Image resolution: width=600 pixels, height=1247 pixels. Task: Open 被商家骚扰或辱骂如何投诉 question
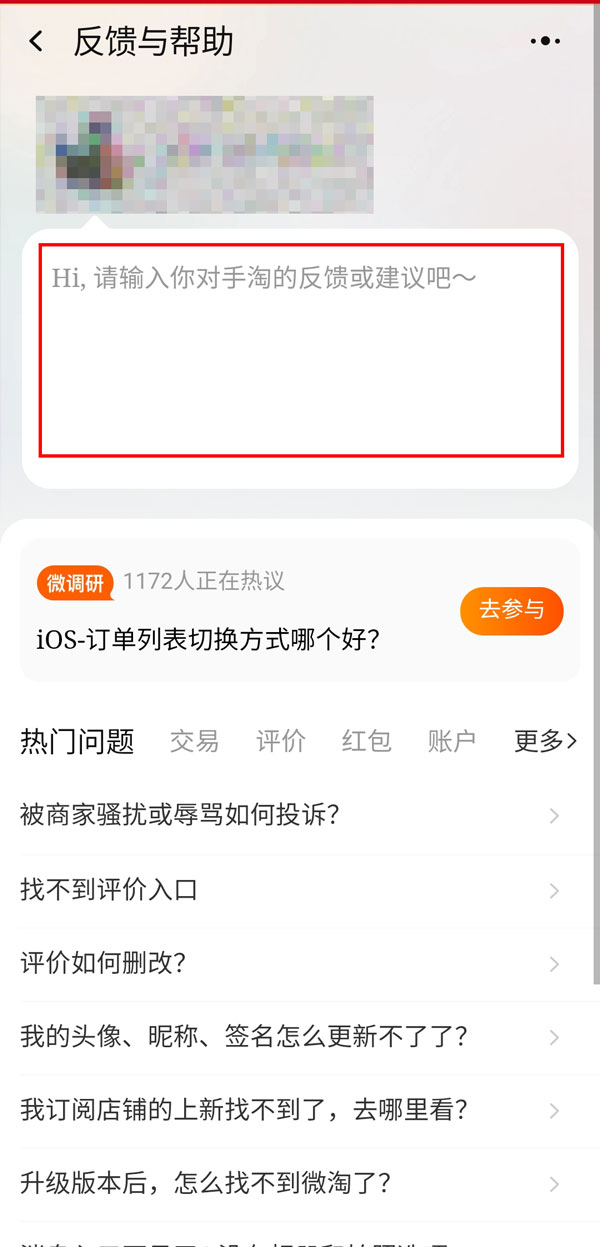click(290, 816)
